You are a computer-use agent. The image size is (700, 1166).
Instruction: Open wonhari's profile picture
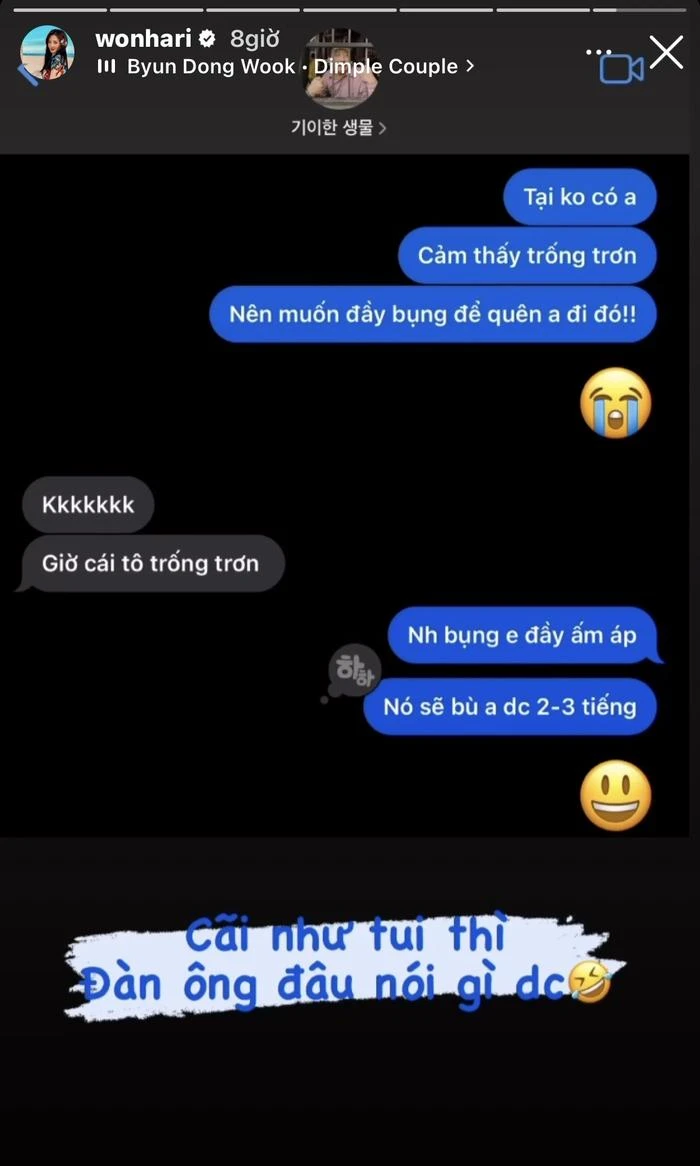(x=46, y=54)
